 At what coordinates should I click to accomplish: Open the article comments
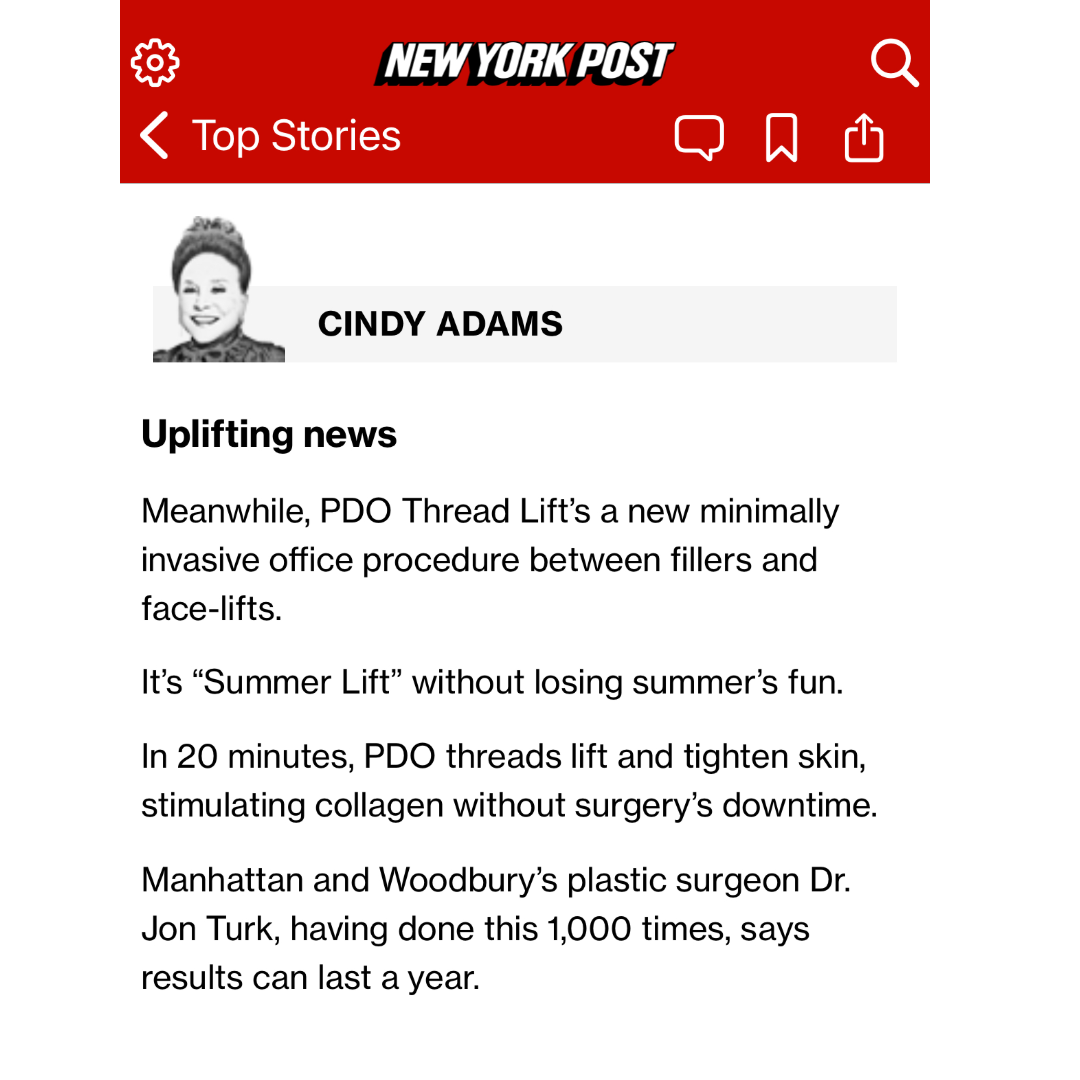[699, 137]
